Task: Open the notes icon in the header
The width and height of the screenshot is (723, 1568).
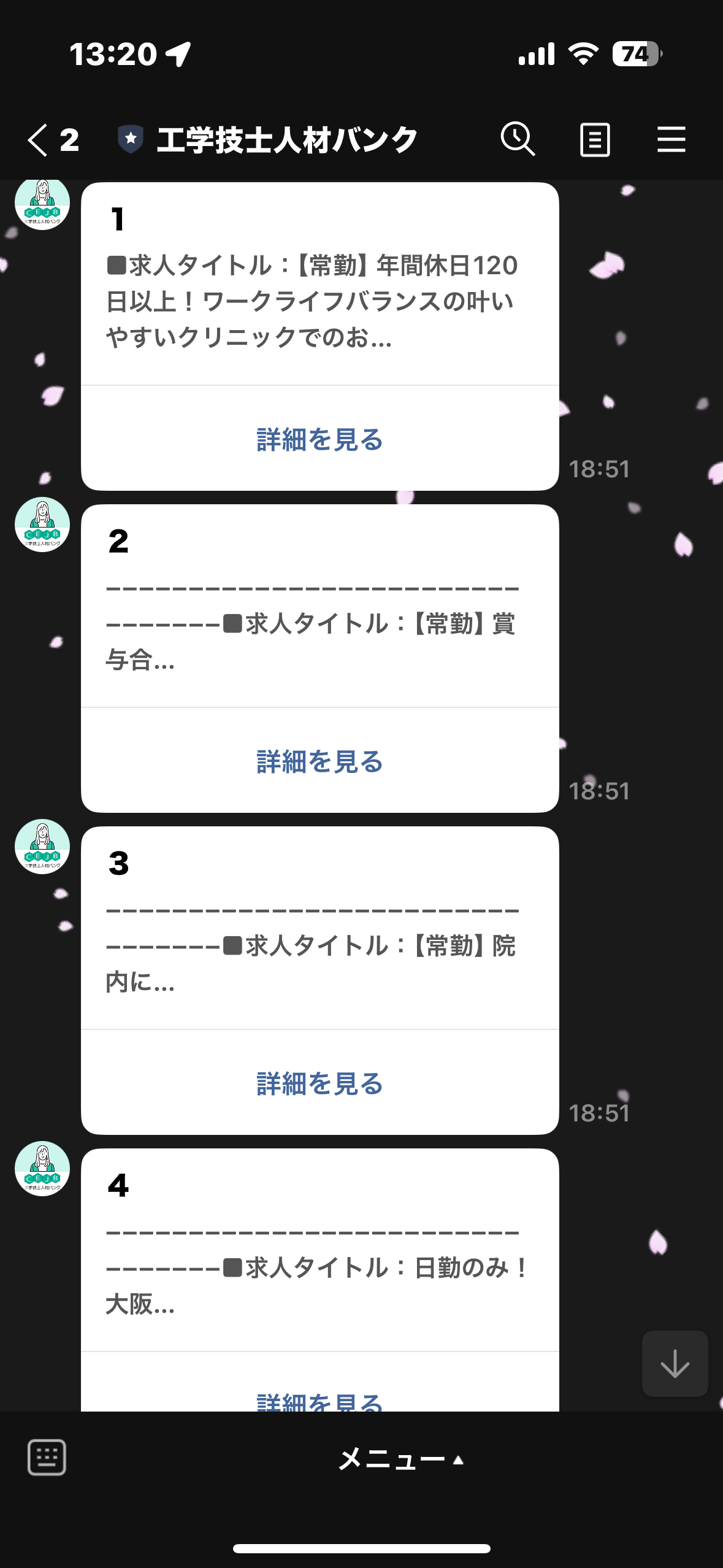Action: coord(595,140)
